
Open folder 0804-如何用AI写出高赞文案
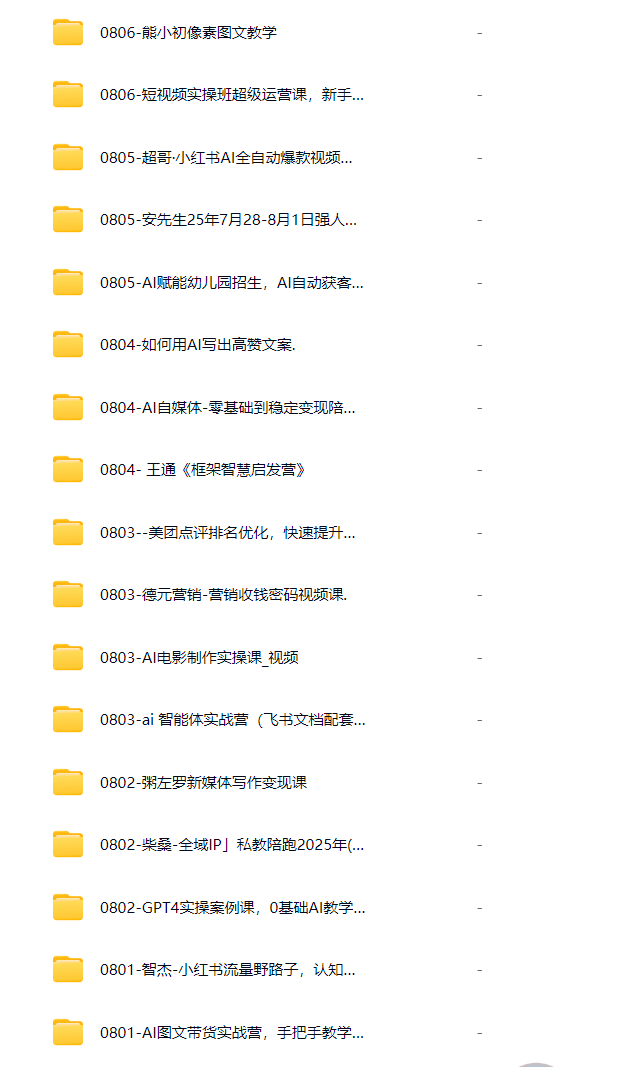(x=197, y=345)
